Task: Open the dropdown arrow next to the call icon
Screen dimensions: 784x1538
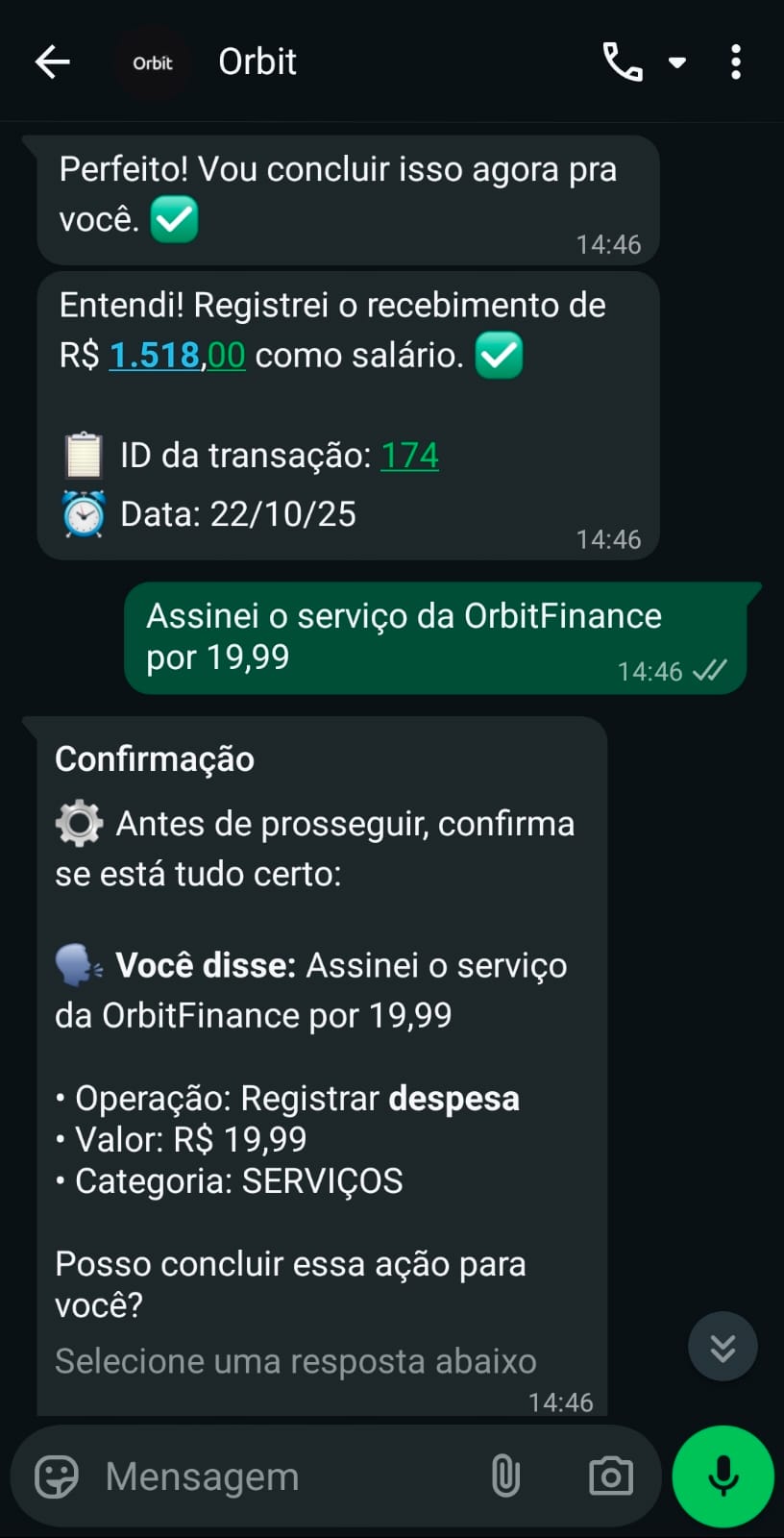Action: tap(678, 62)
